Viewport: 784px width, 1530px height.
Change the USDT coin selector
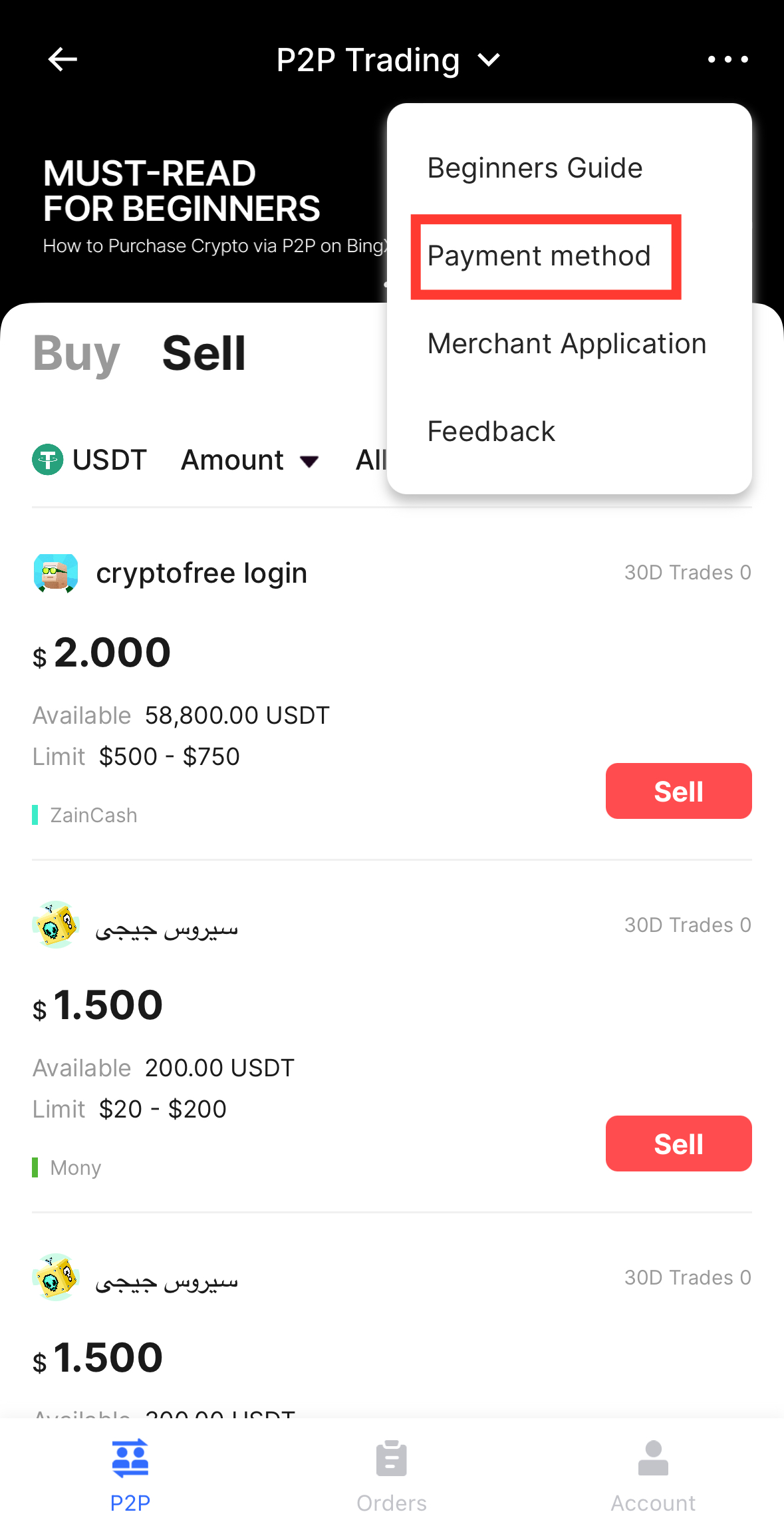(90, 460)
